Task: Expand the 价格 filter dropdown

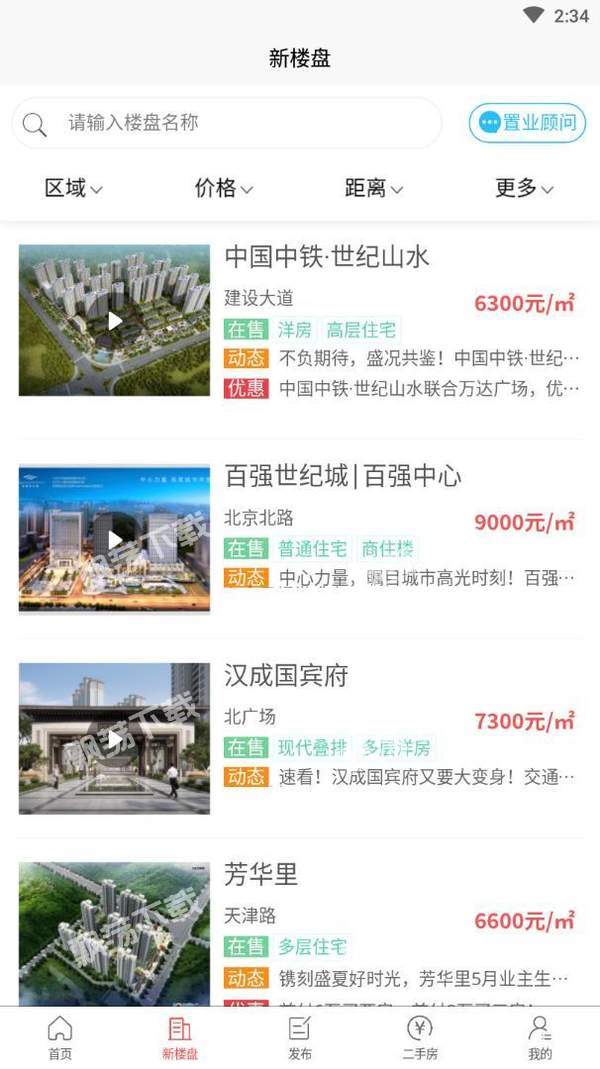Action: [x=224, y=188]
